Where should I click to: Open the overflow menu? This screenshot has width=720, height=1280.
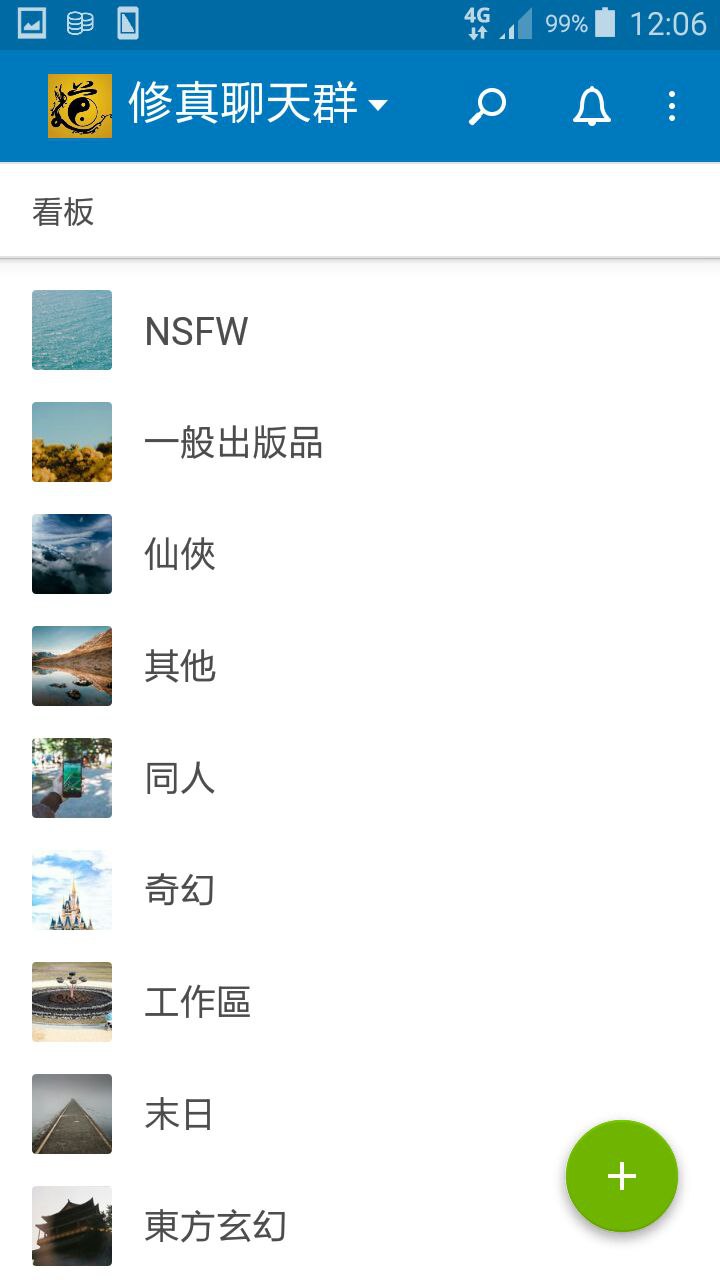(672, 106)
